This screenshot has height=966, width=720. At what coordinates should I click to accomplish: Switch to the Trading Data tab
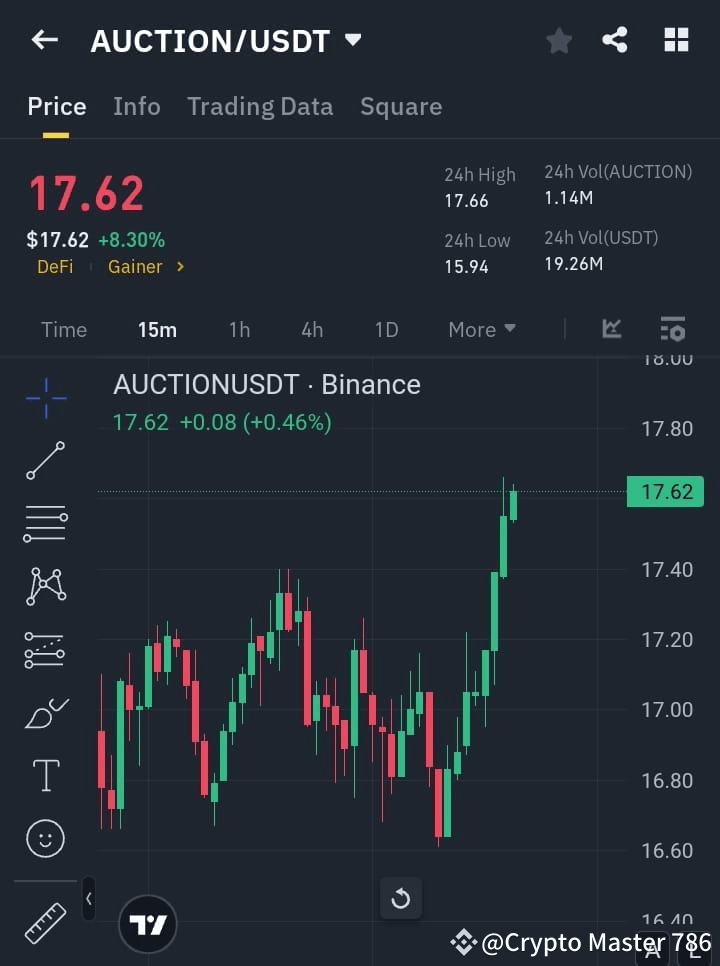coord(260,106)
